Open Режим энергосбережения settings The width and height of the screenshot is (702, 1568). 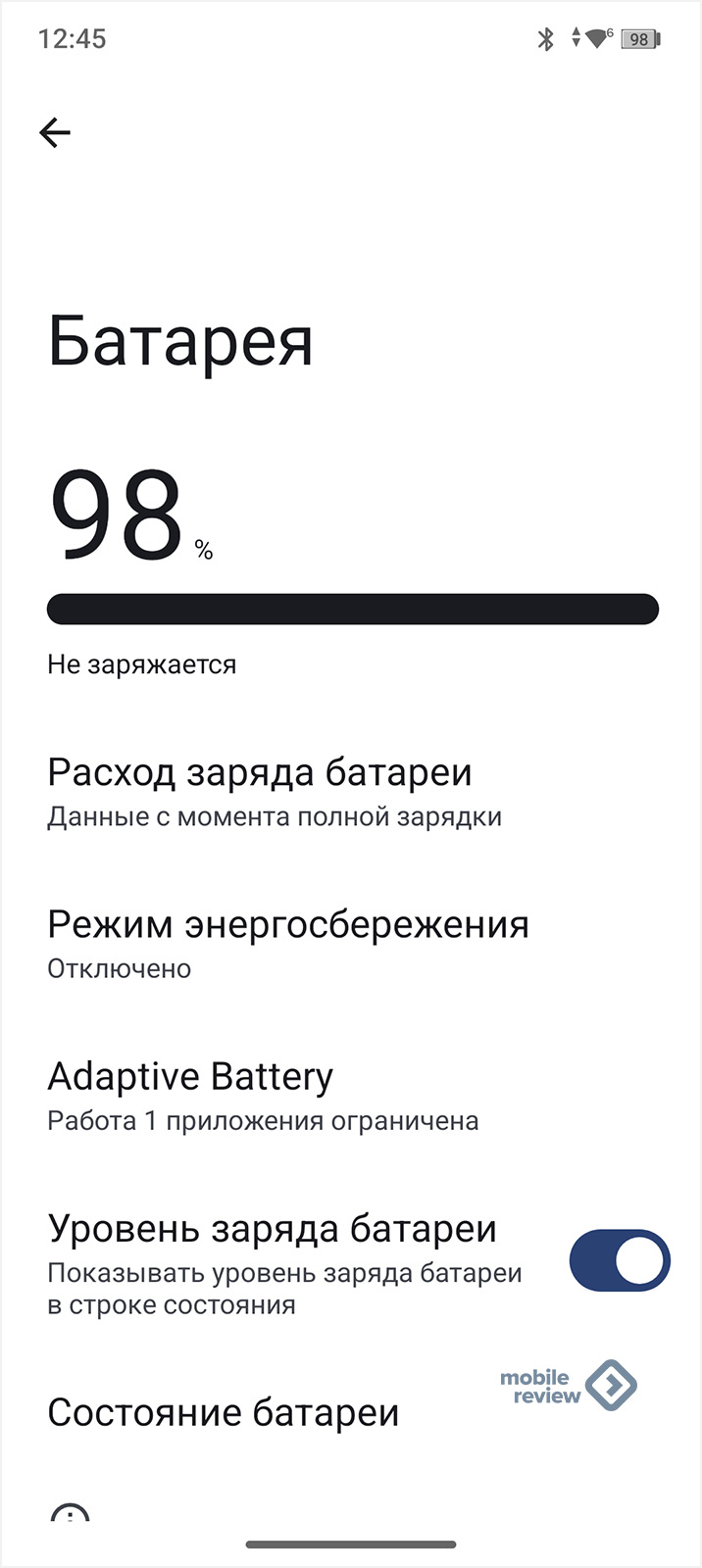coord(287,943)
